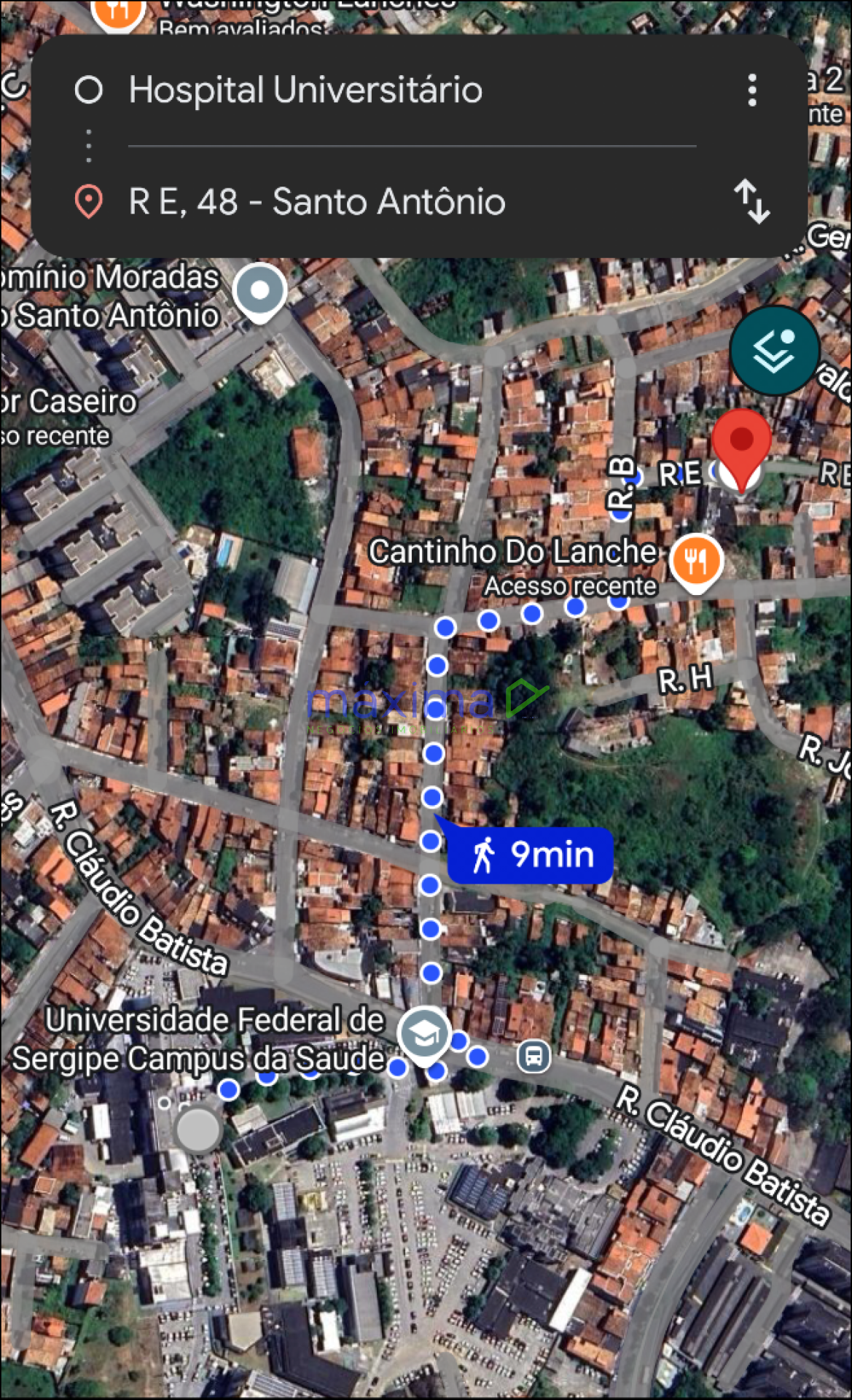852x1400 pixels.
Task: Open the map layers button
Action: 774,351
